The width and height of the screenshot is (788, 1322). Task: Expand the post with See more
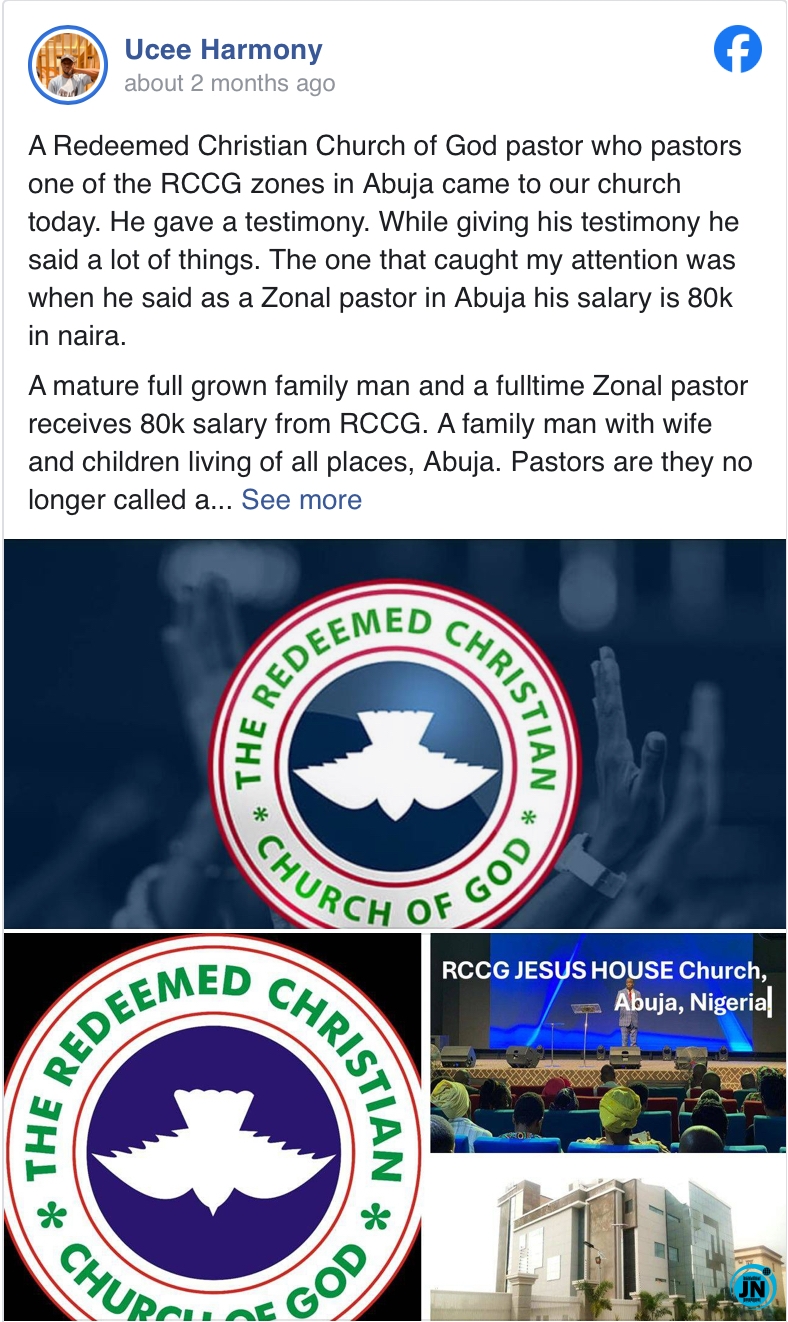(301, 499)
